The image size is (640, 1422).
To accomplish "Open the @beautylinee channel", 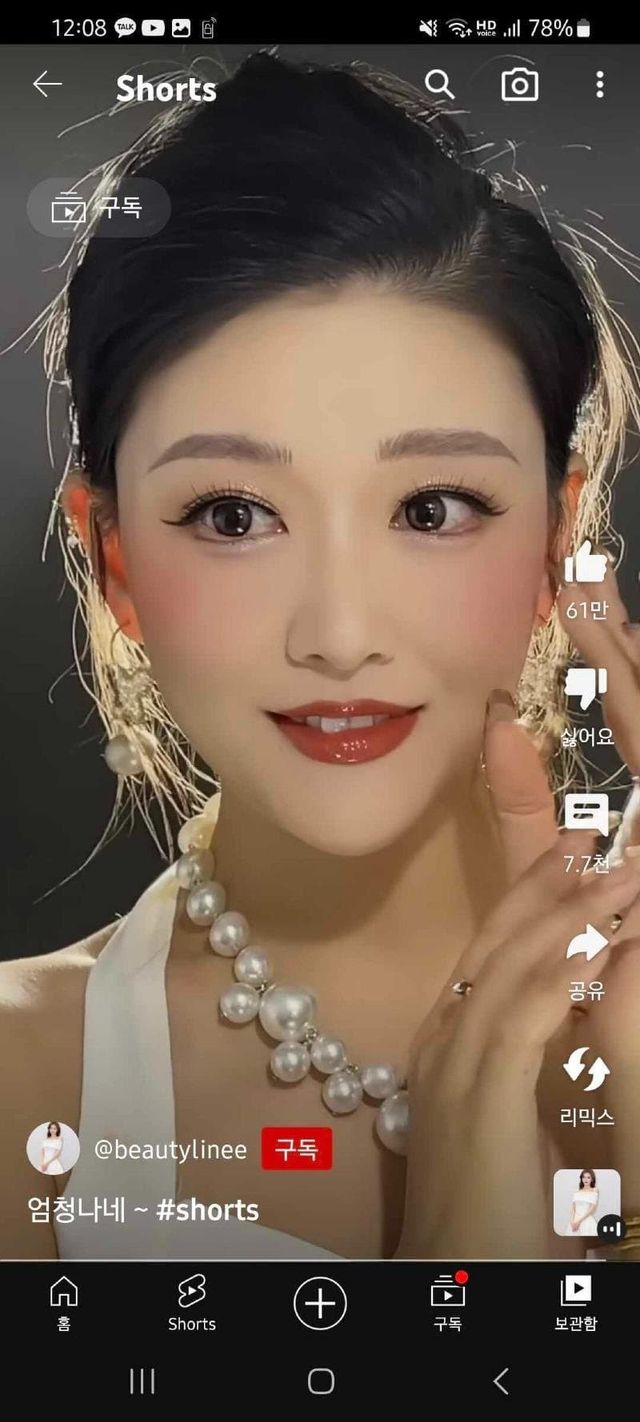I will pyautogui.click(x=170, y=1150).
